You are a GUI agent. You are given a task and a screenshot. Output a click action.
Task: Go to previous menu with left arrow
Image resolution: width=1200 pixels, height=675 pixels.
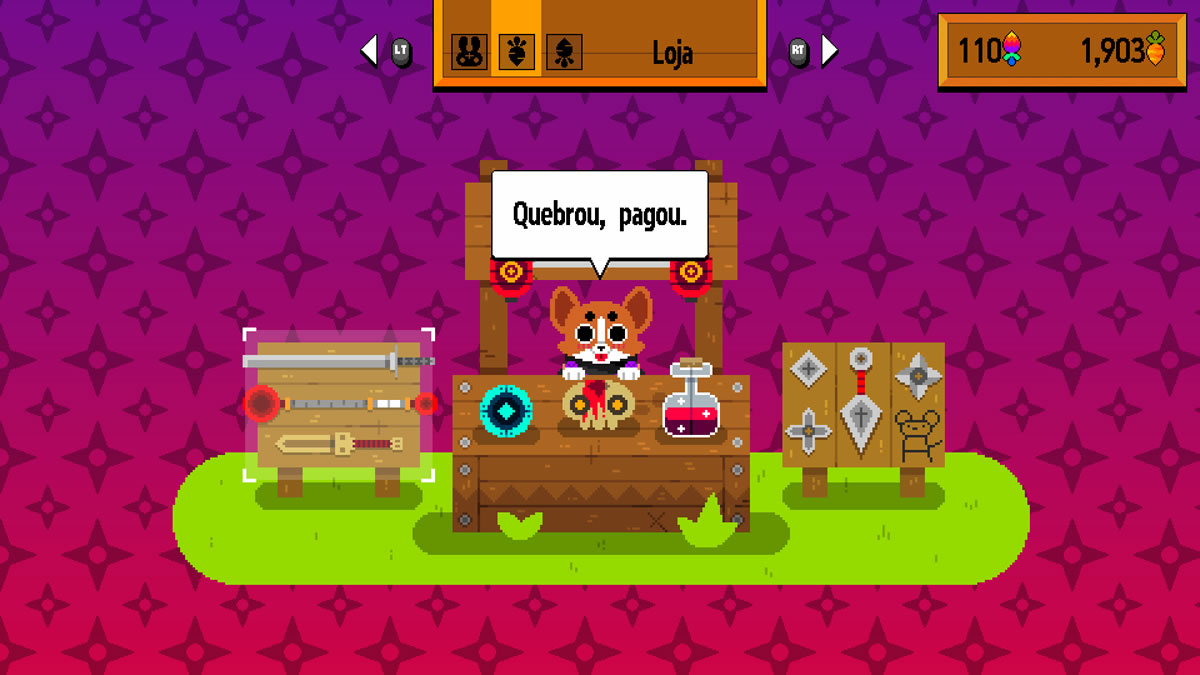370,50
